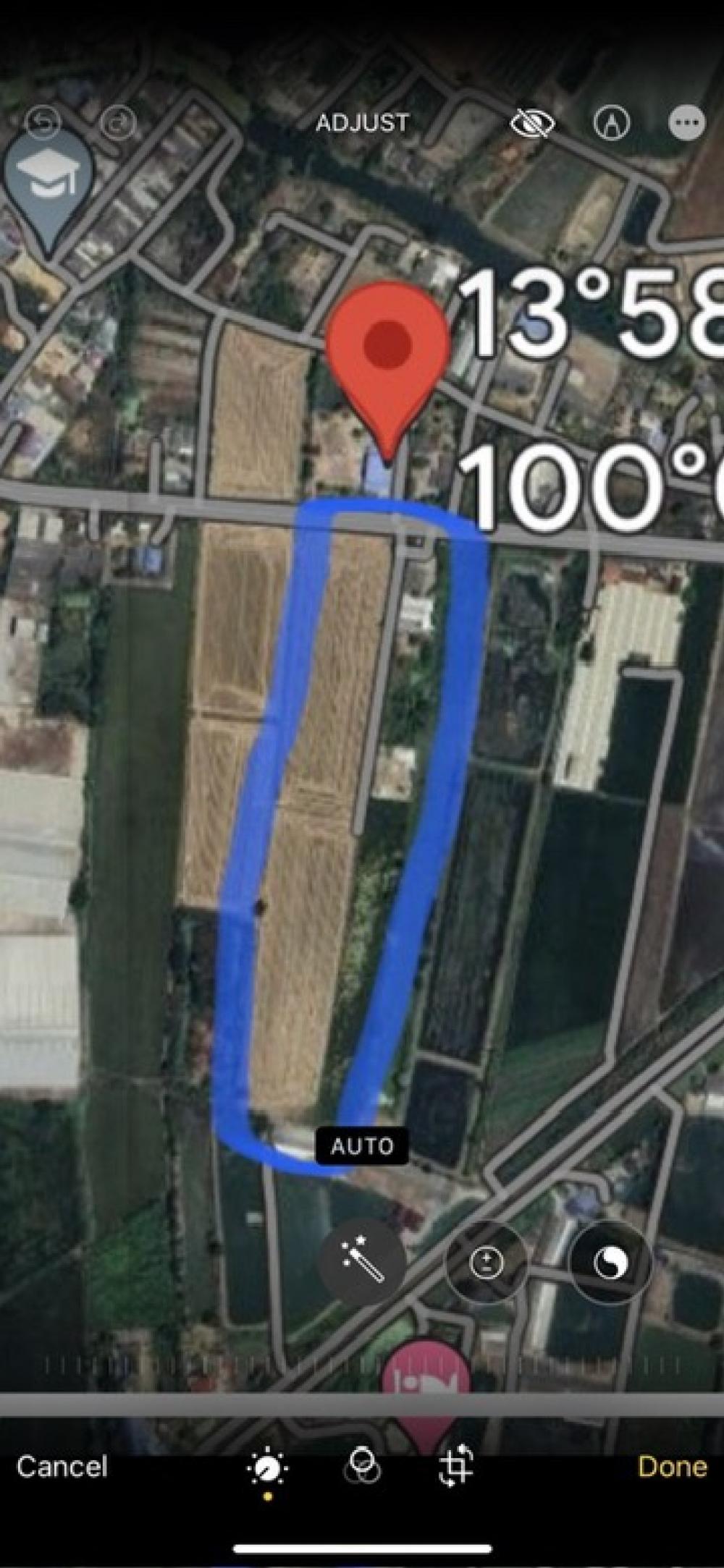The width and height of the screenshot is (724, 1568).
Task: Select the Brilliance adjustment dial
Action: pos(610,1263)
